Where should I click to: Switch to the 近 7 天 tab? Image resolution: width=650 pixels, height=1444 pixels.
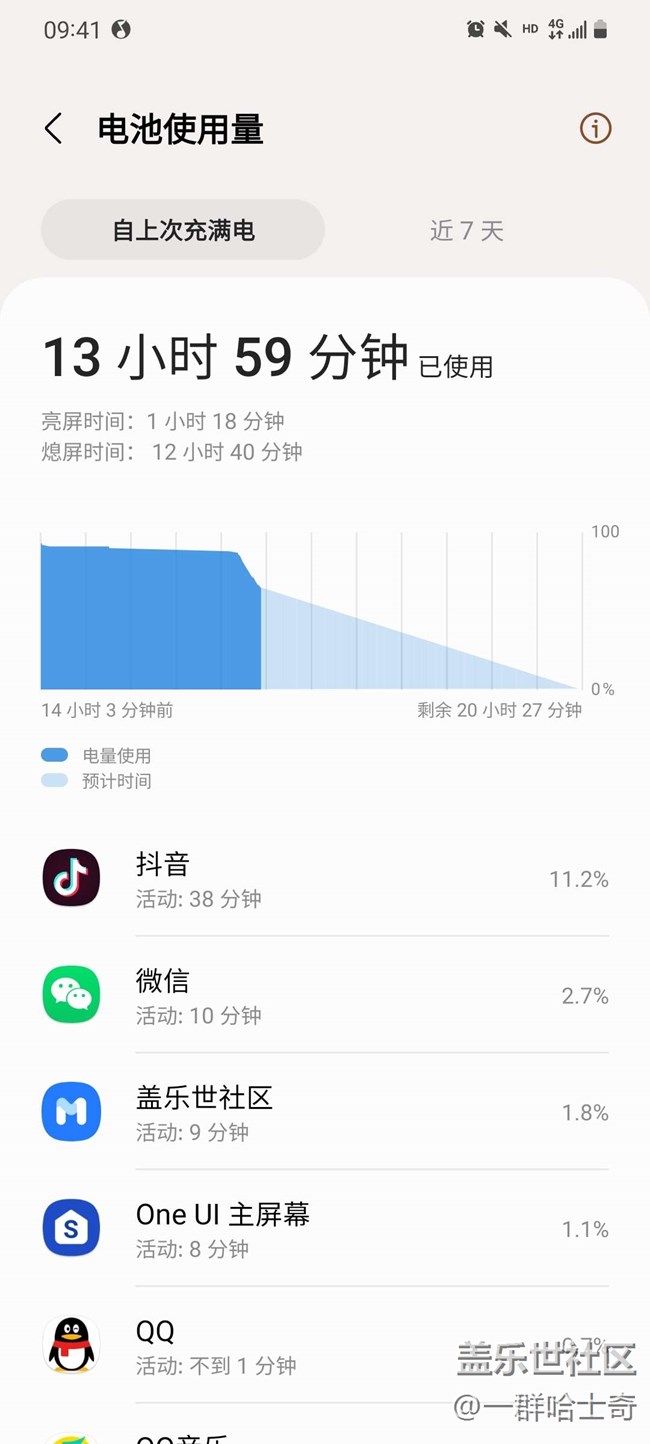pos(466,231)
